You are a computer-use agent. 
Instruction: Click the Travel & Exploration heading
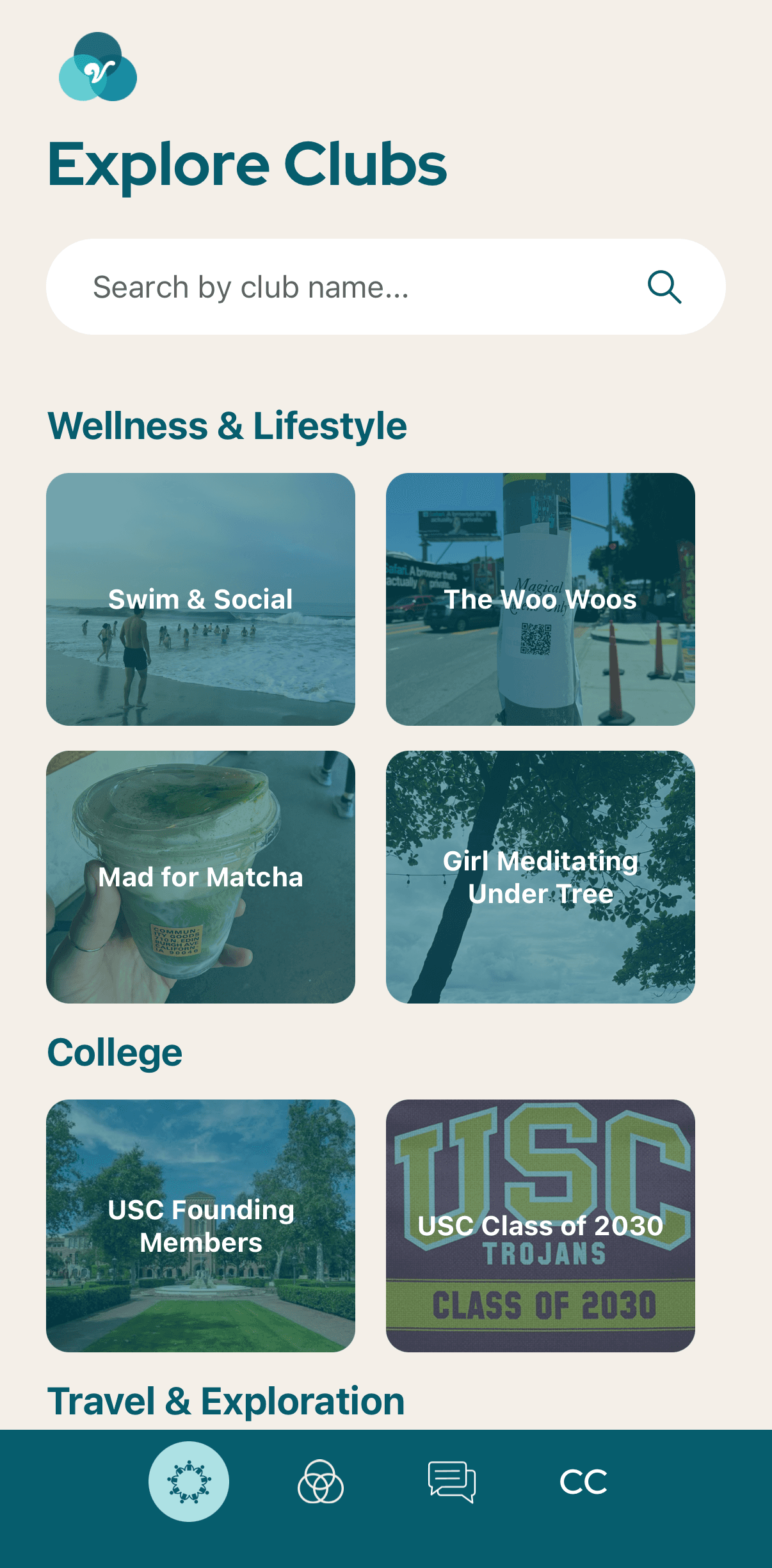227,1398
